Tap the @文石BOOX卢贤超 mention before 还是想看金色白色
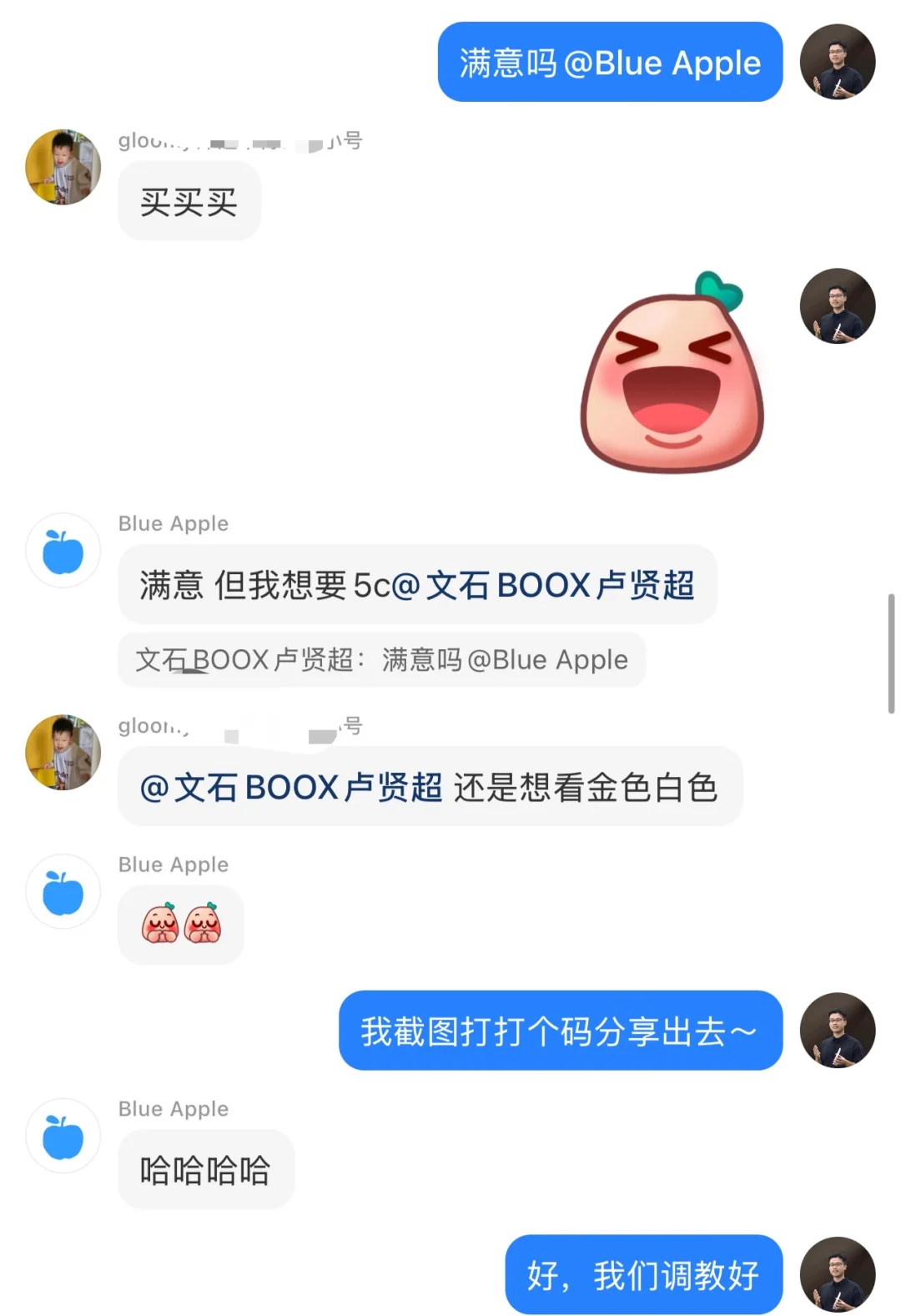Viewport: 901px width, 1316px height. coord(291,787)
